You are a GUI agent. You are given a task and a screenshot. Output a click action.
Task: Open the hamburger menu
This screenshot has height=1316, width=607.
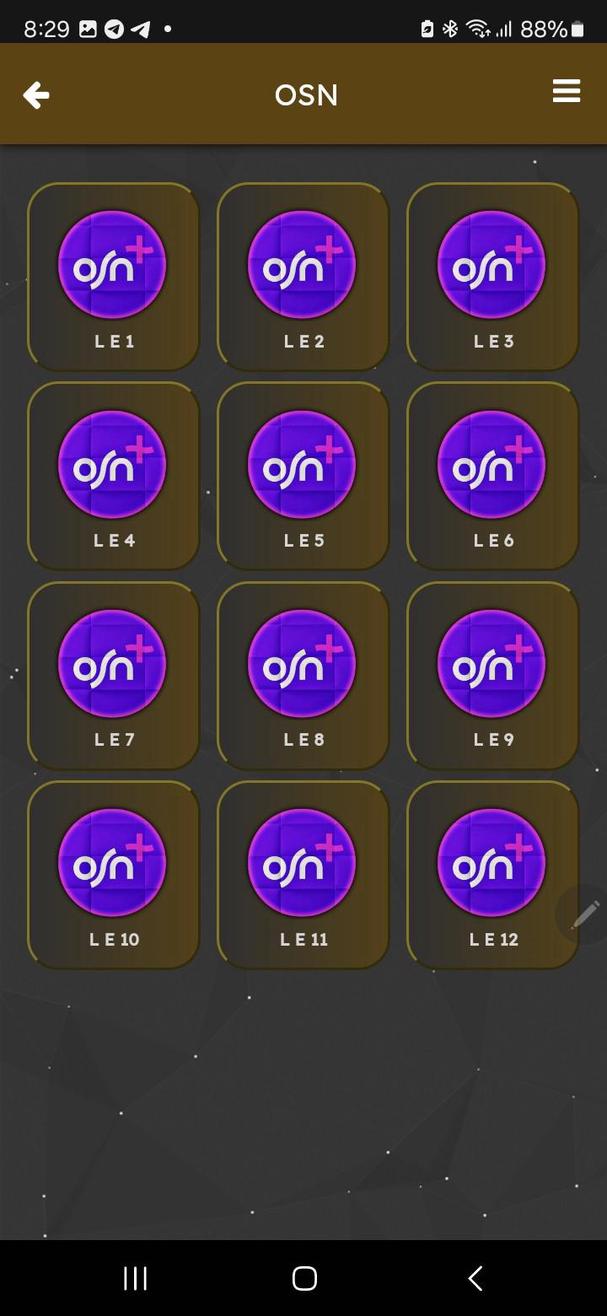pyautogui.click(x=566, y=92)
